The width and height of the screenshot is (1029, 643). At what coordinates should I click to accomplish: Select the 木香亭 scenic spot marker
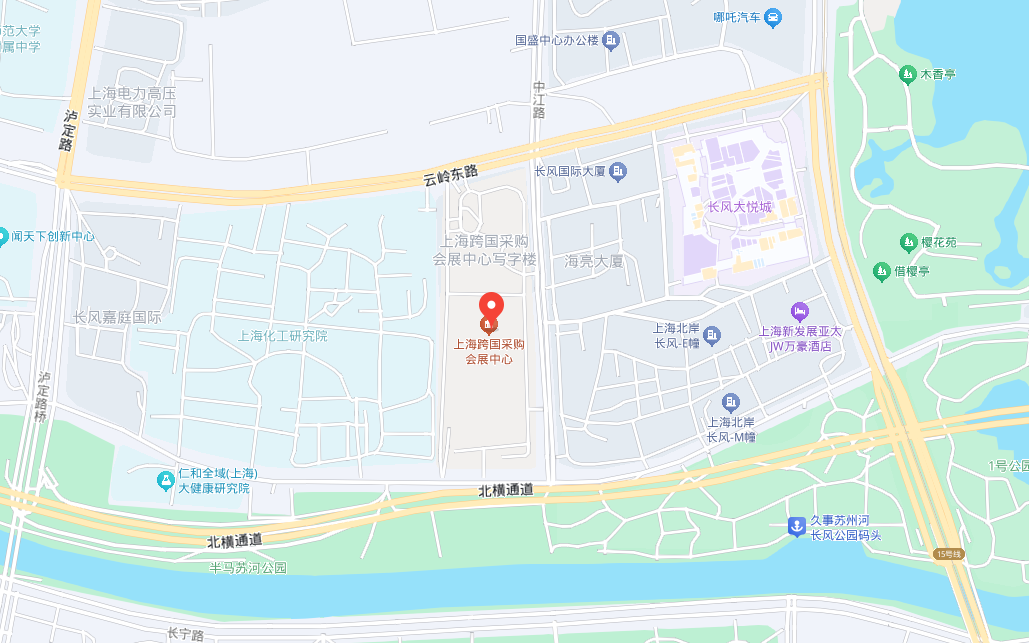(x=906, y=73)
